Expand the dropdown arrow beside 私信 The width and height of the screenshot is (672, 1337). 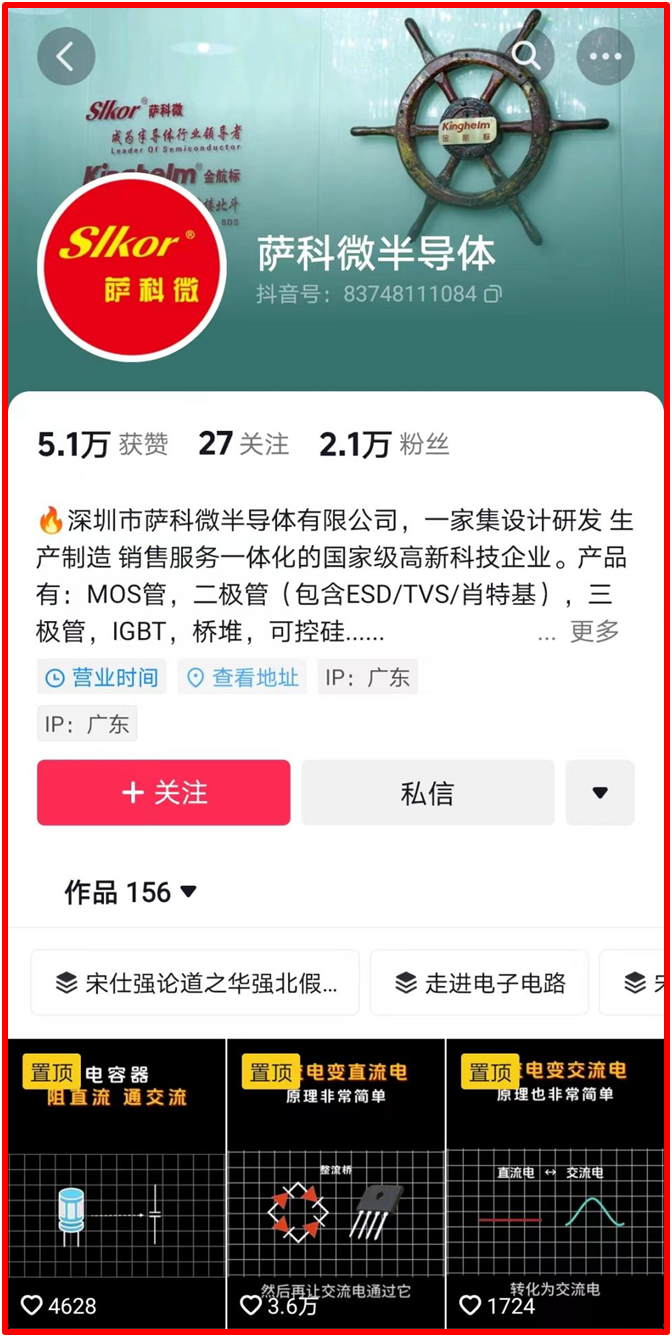pyautogui.click(x=600, y=793)
